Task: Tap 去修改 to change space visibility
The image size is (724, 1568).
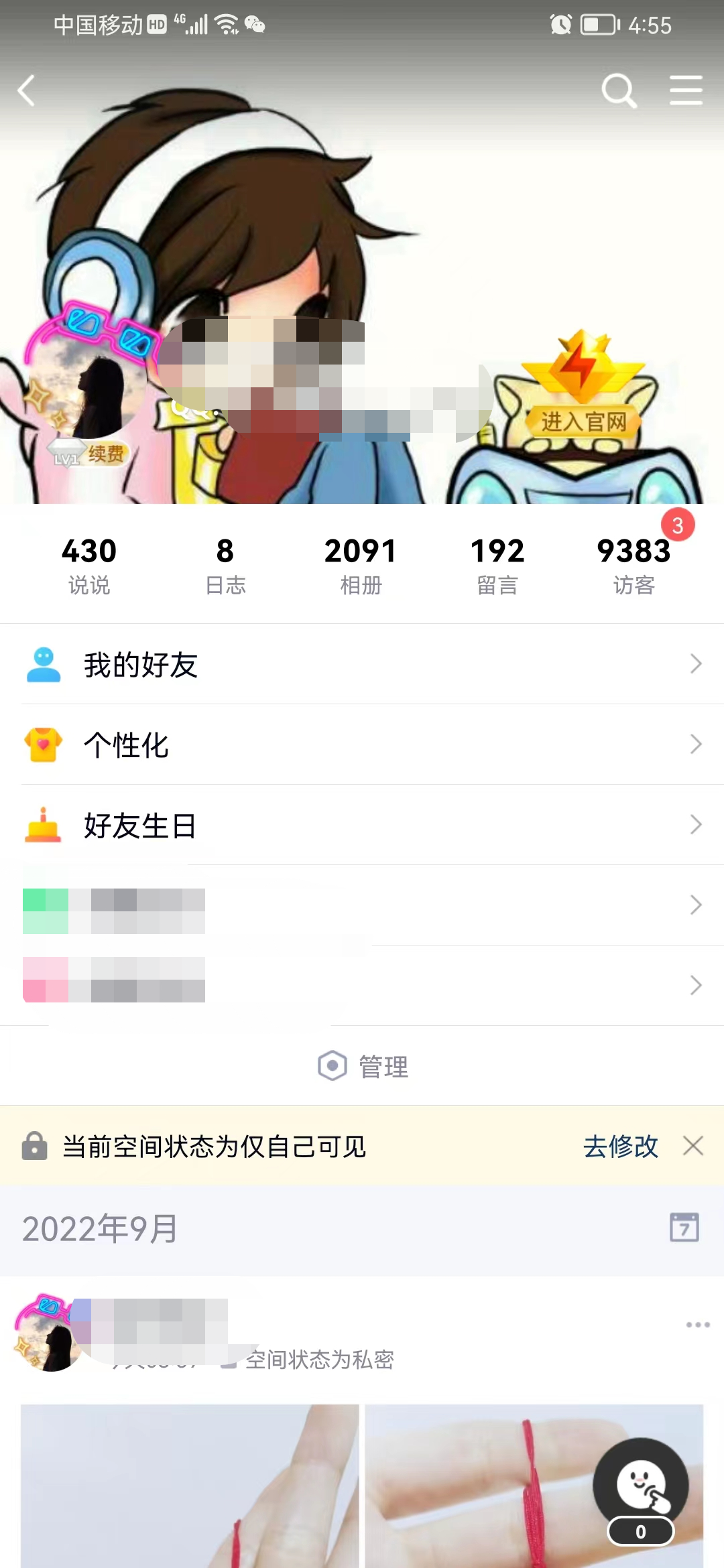Action: pyautogui.click(x=620, y=1146)
